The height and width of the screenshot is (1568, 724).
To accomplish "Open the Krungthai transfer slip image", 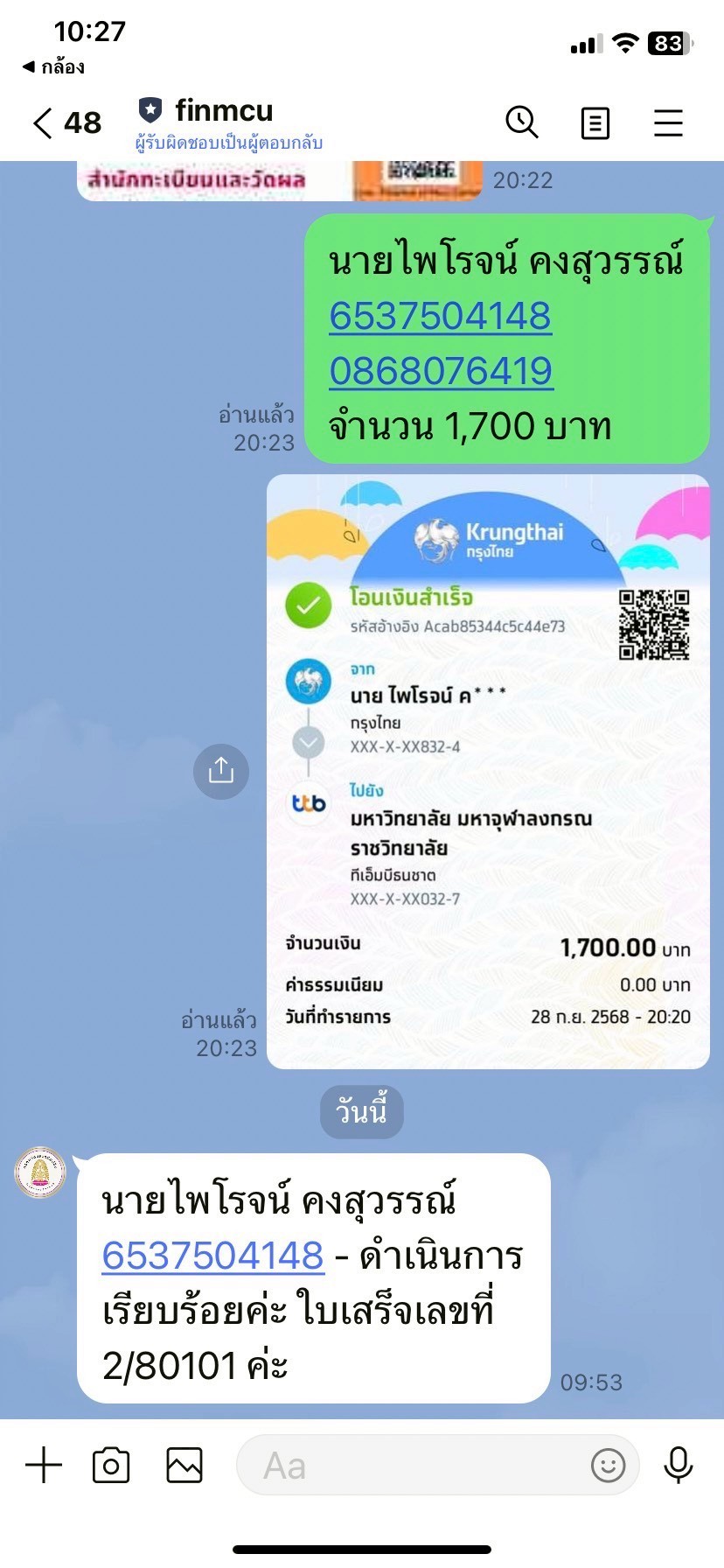I will coord(487,771).
